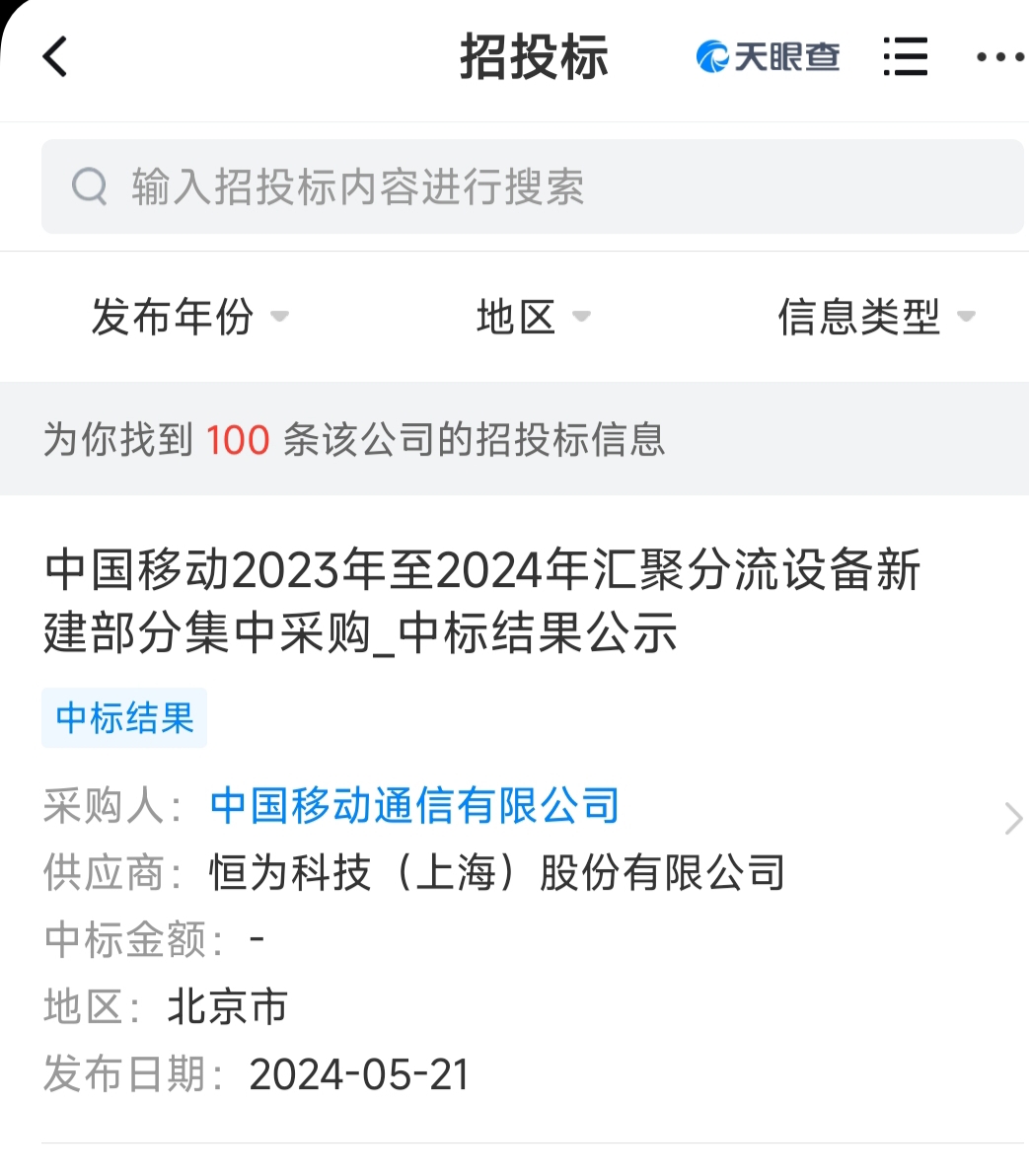Open the 中国移动2023年至2024年汇聚分流设备 bid result
1029x1176 pixels.
coord(482,601)
